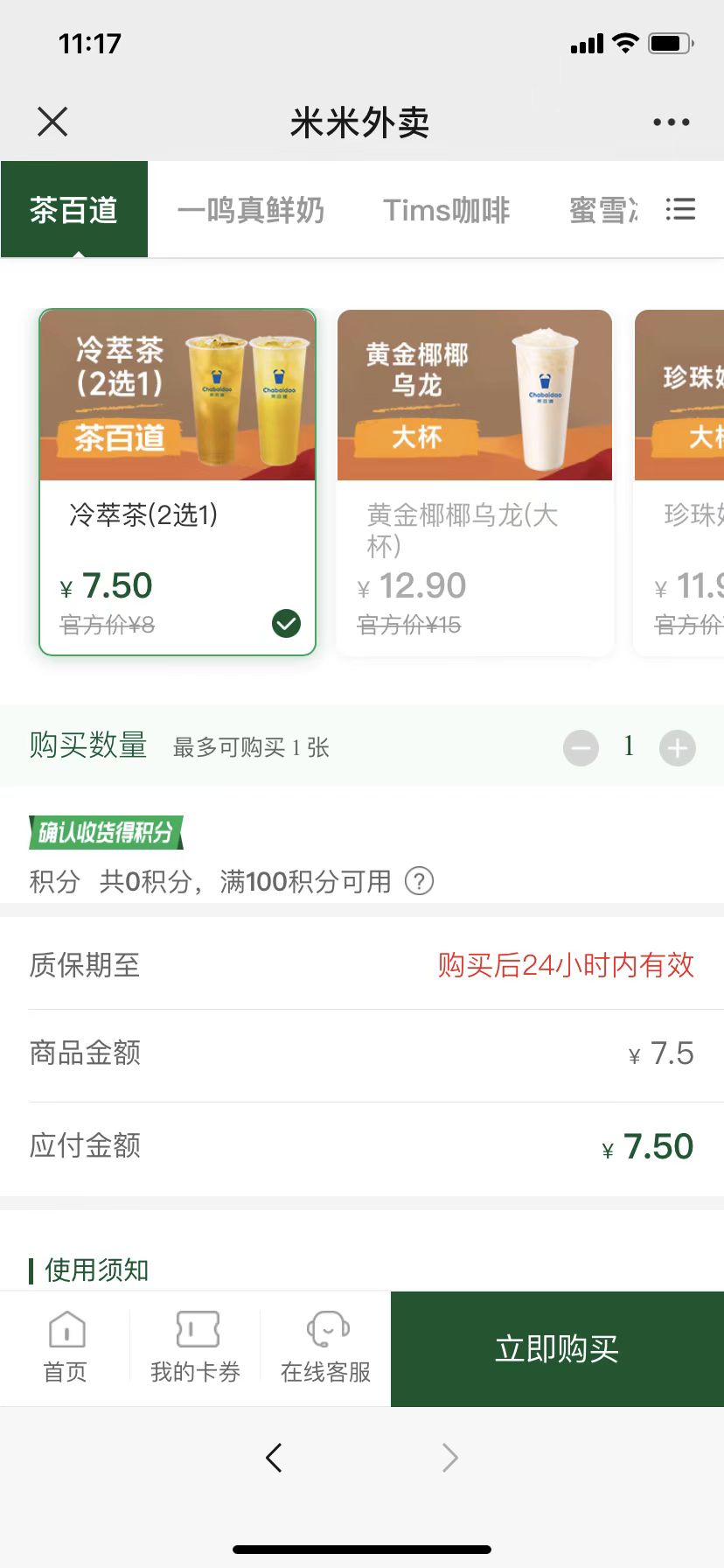The height and width of the screenshot is (1568, 724).
Task: Switch to the Tims咖啡 tab
Action: (x=446, y=210)
